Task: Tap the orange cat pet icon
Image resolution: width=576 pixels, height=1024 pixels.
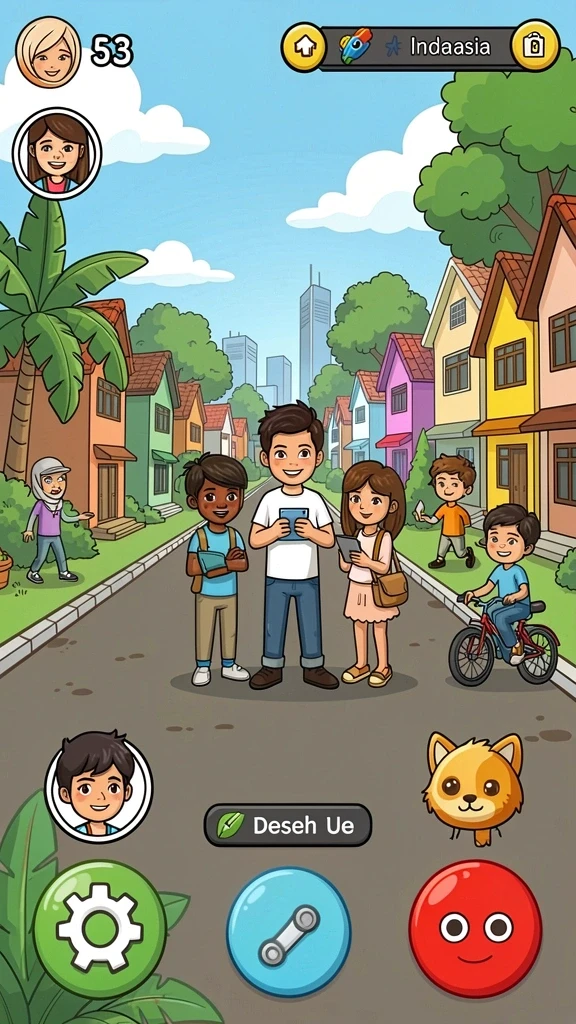Action: 475,788
